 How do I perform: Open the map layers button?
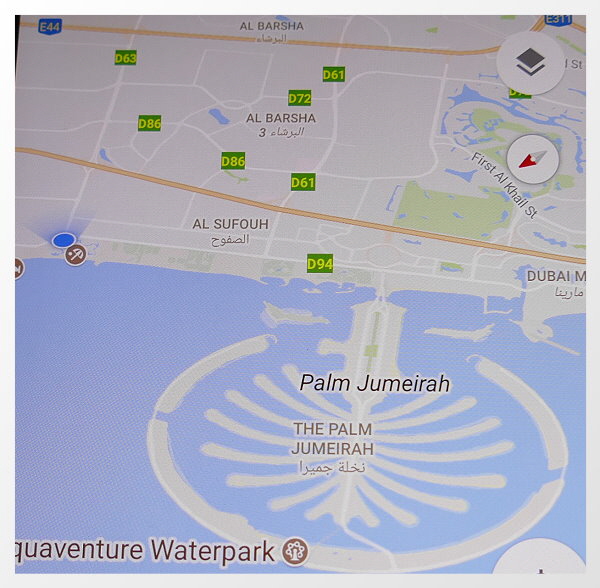pos(530,64)
